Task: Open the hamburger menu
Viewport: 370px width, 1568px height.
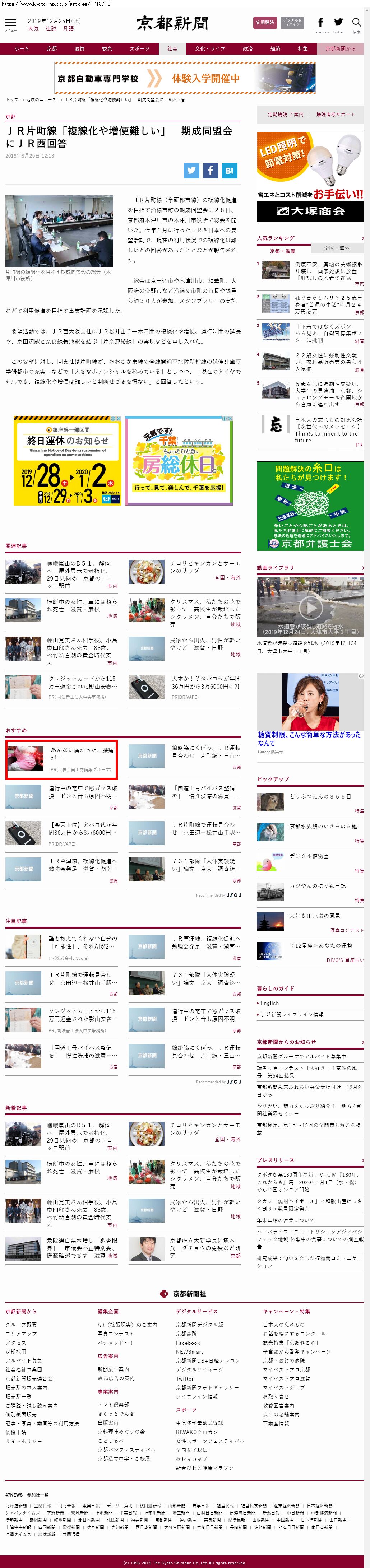Action: pyautogui.click(x=10, y=24)
